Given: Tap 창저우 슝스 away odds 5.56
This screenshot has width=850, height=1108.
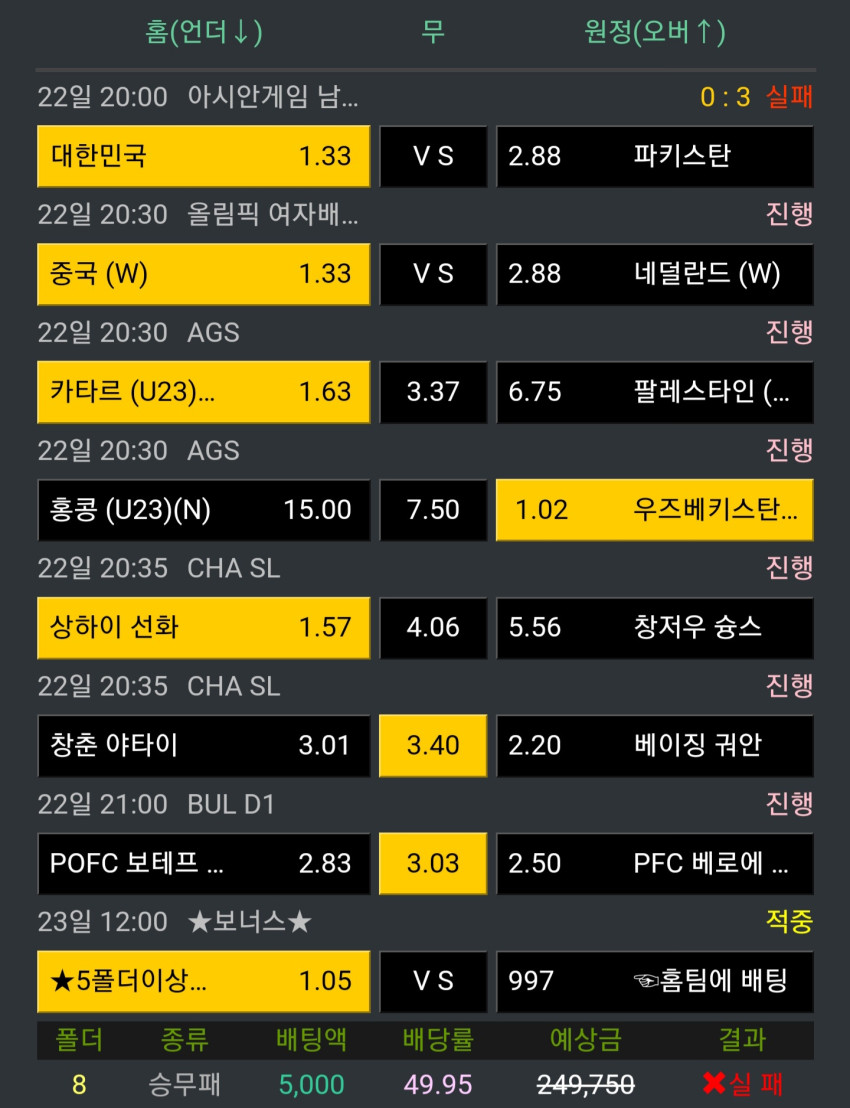Looking at the screenshot, I should 655,627.
